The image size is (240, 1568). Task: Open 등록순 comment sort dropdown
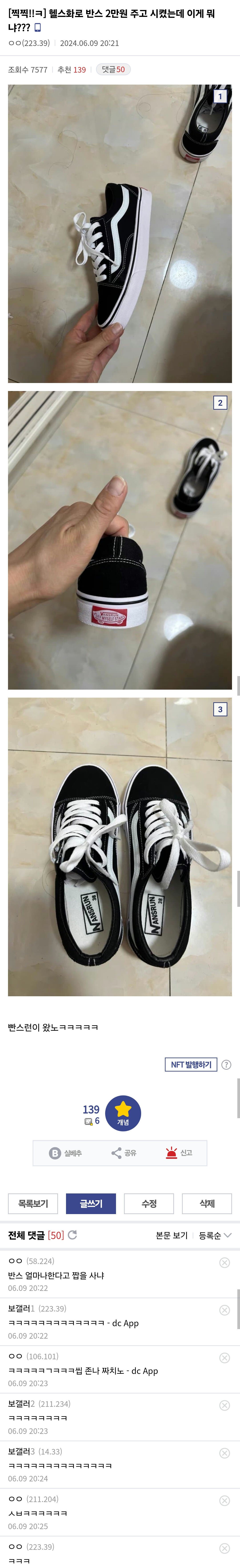[x=214, y=1235]
